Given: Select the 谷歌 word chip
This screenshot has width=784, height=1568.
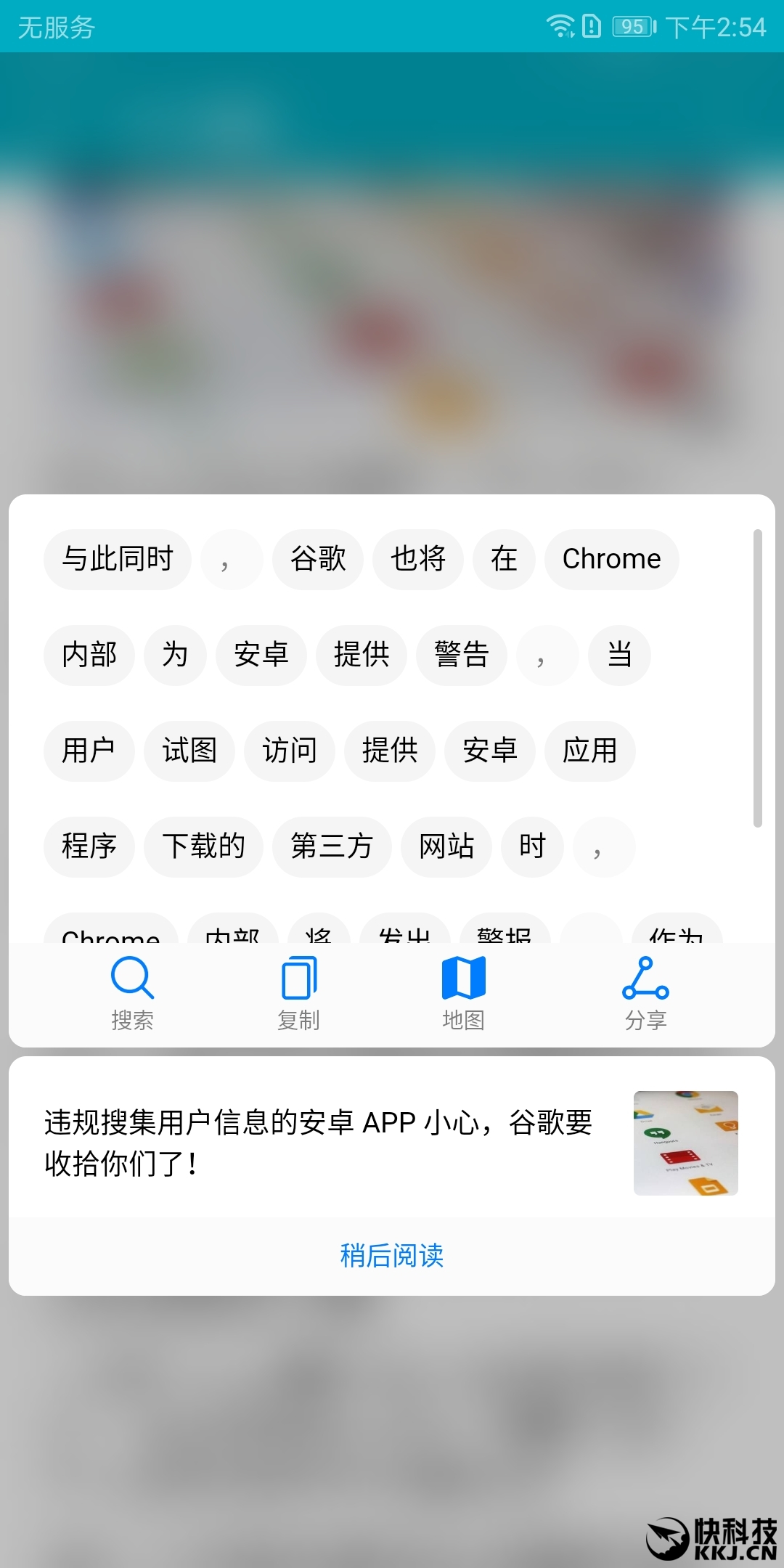Looking at the screenshot, I should [x=318, y=559].
